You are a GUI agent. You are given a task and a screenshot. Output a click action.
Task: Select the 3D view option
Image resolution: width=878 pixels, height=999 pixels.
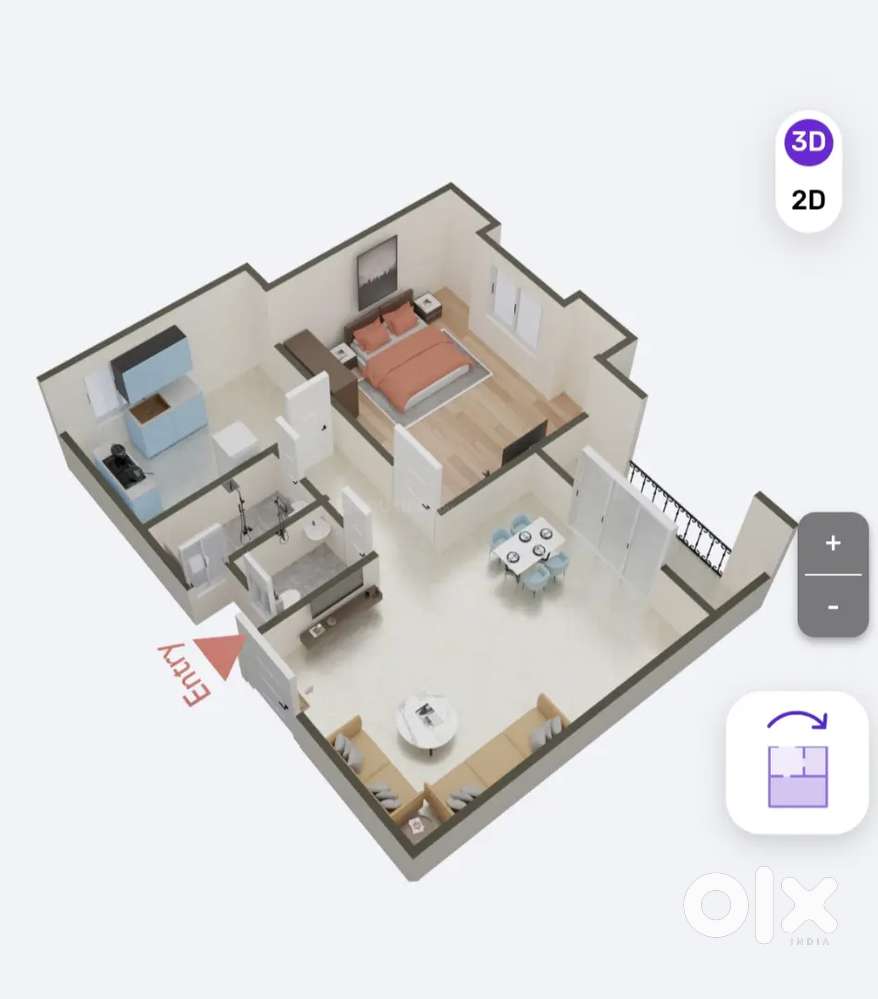click(x=809, y=142)
